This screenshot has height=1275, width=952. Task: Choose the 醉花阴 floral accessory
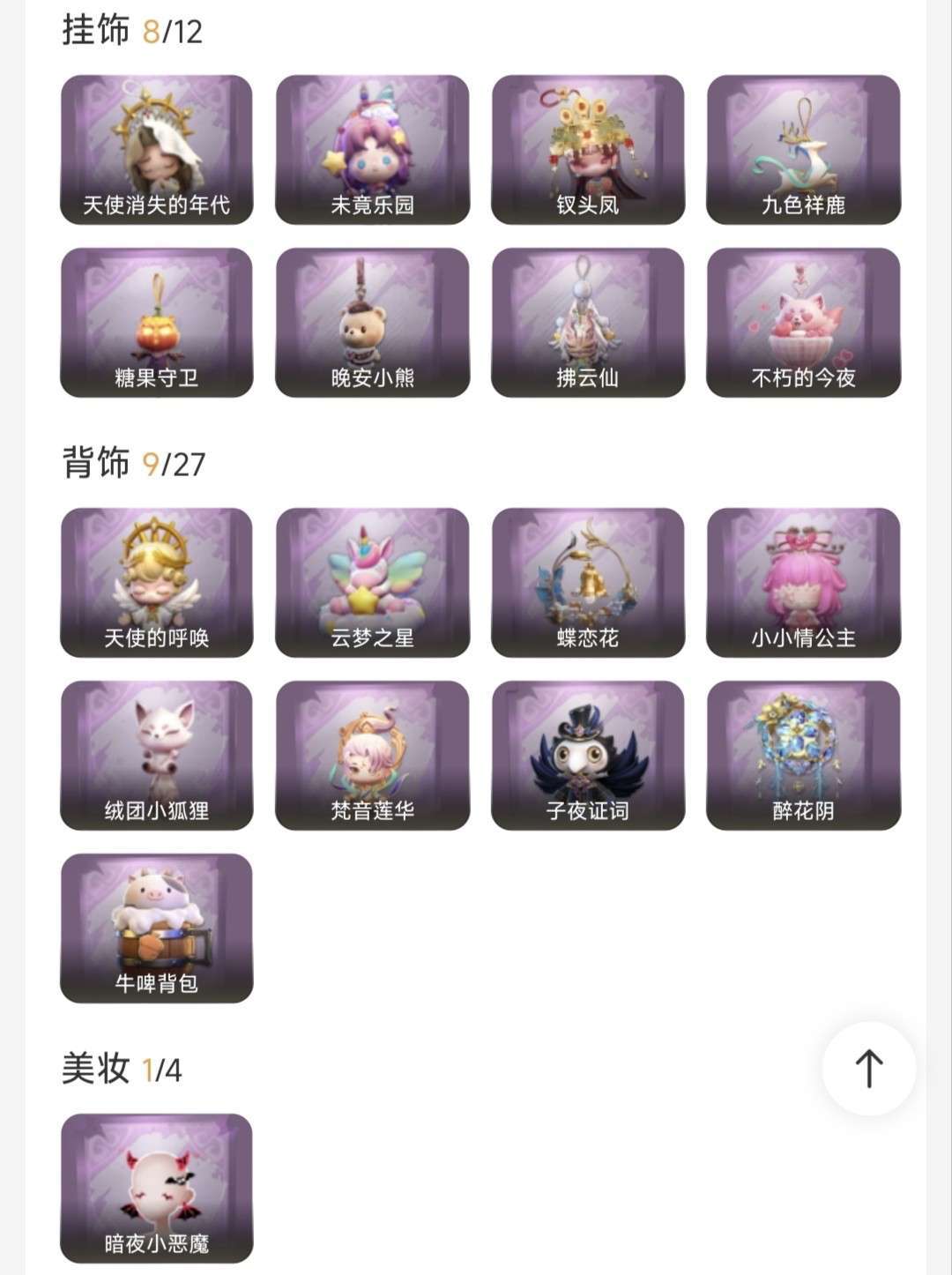pos(803,754)
